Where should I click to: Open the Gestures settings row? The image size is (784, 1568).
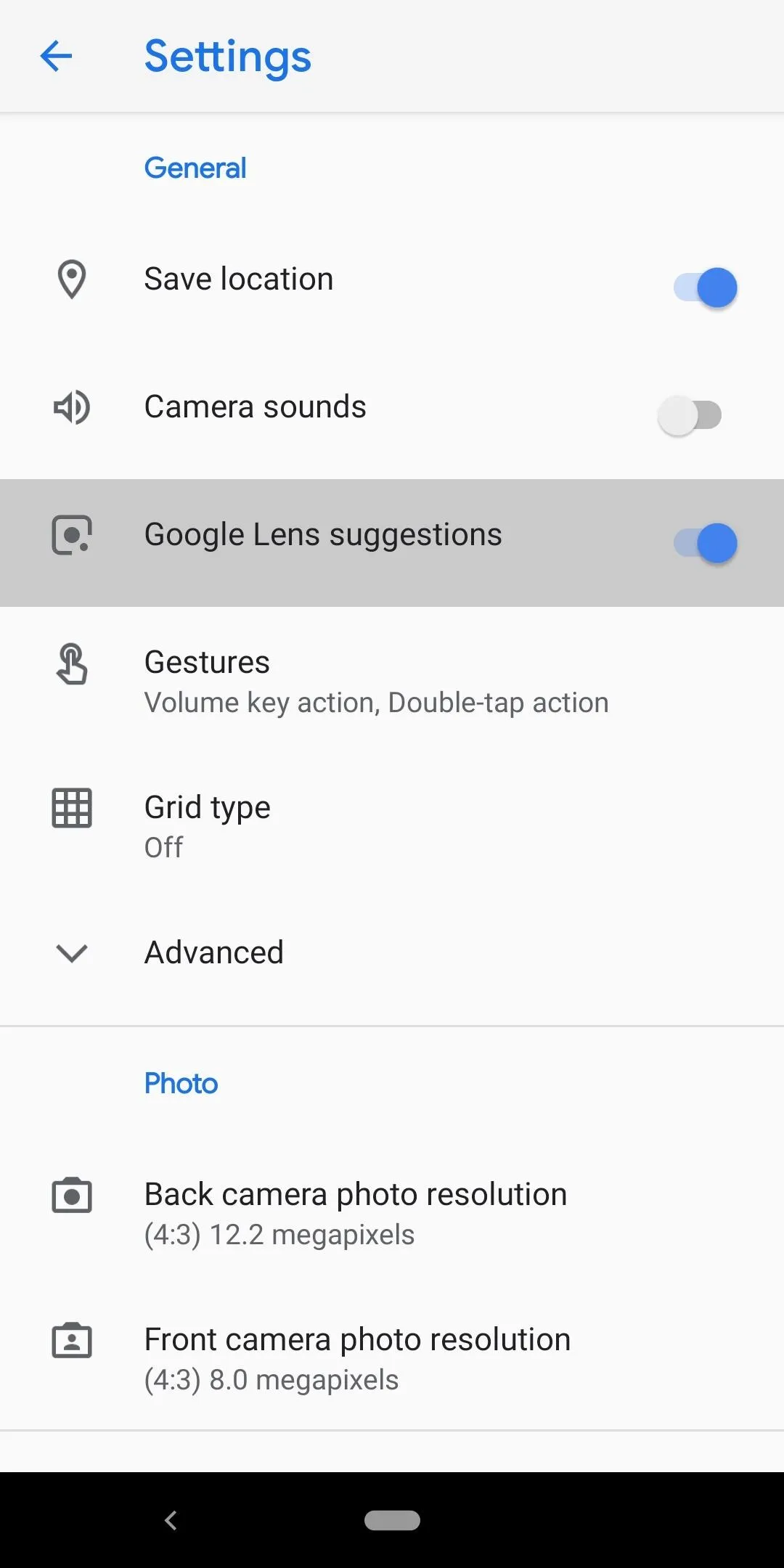pyautogui.click(x=392, y=679)
